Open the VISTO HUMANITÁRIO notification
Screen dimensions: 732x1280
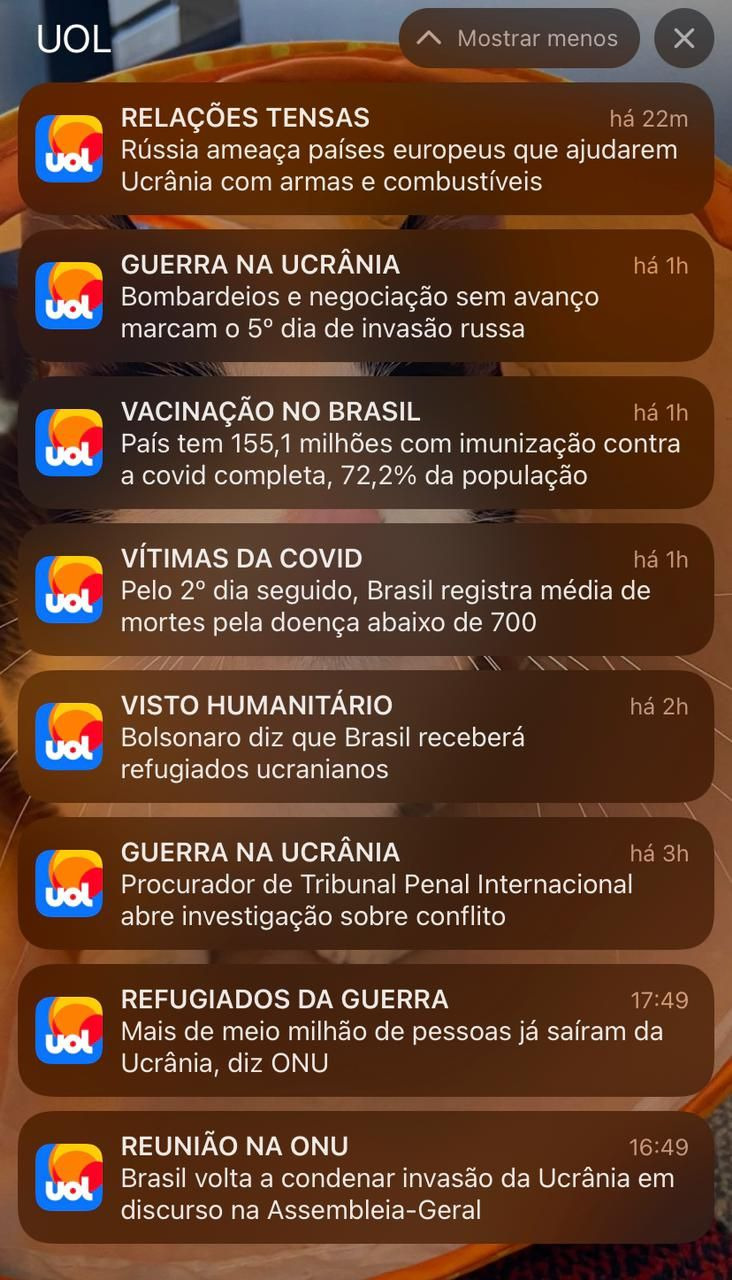[x=366, y=737]
